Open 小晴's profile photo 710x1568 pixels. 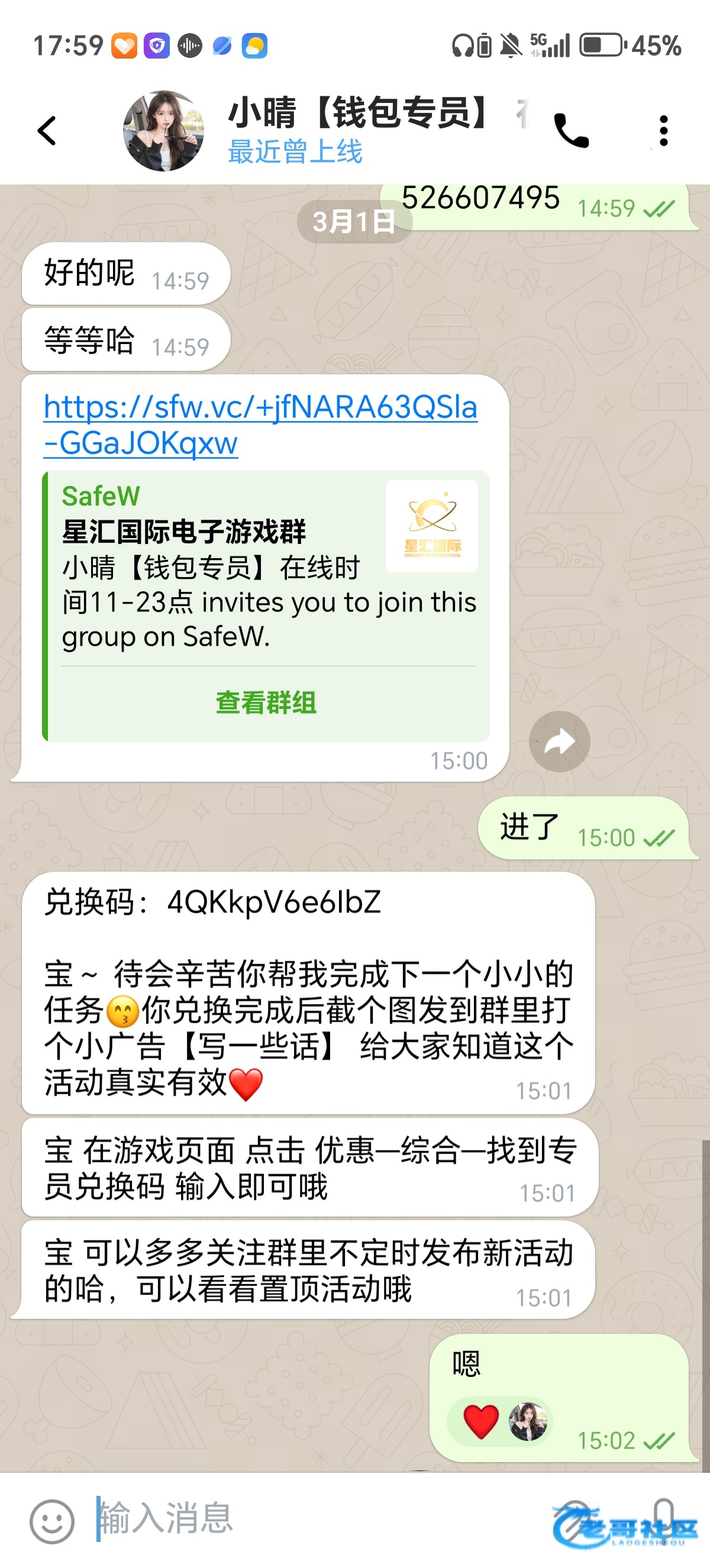click(163, 131)
